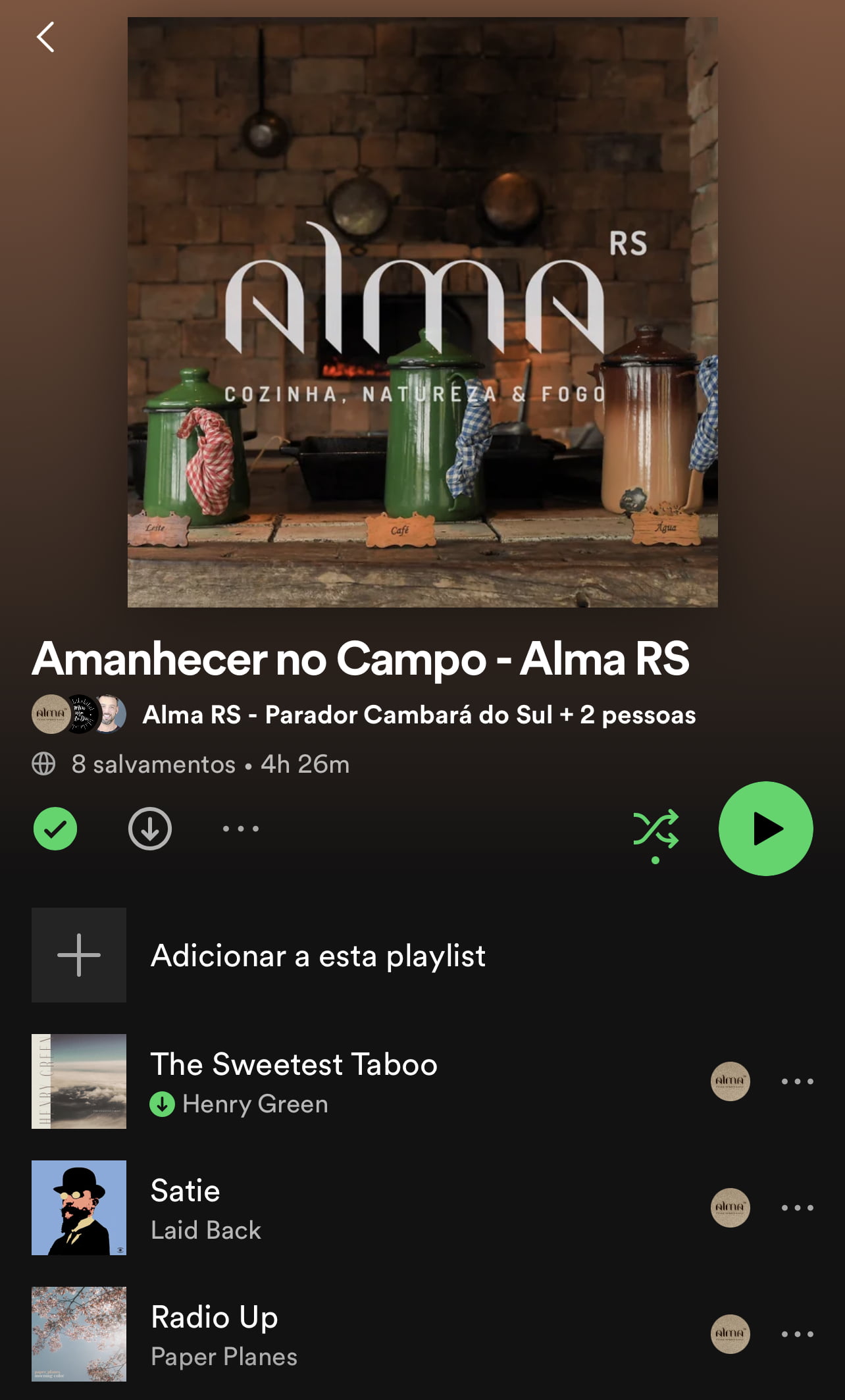Play Satie by Laid Back
This screenshot has width=845, height=1400.
tap(186, 1192)
